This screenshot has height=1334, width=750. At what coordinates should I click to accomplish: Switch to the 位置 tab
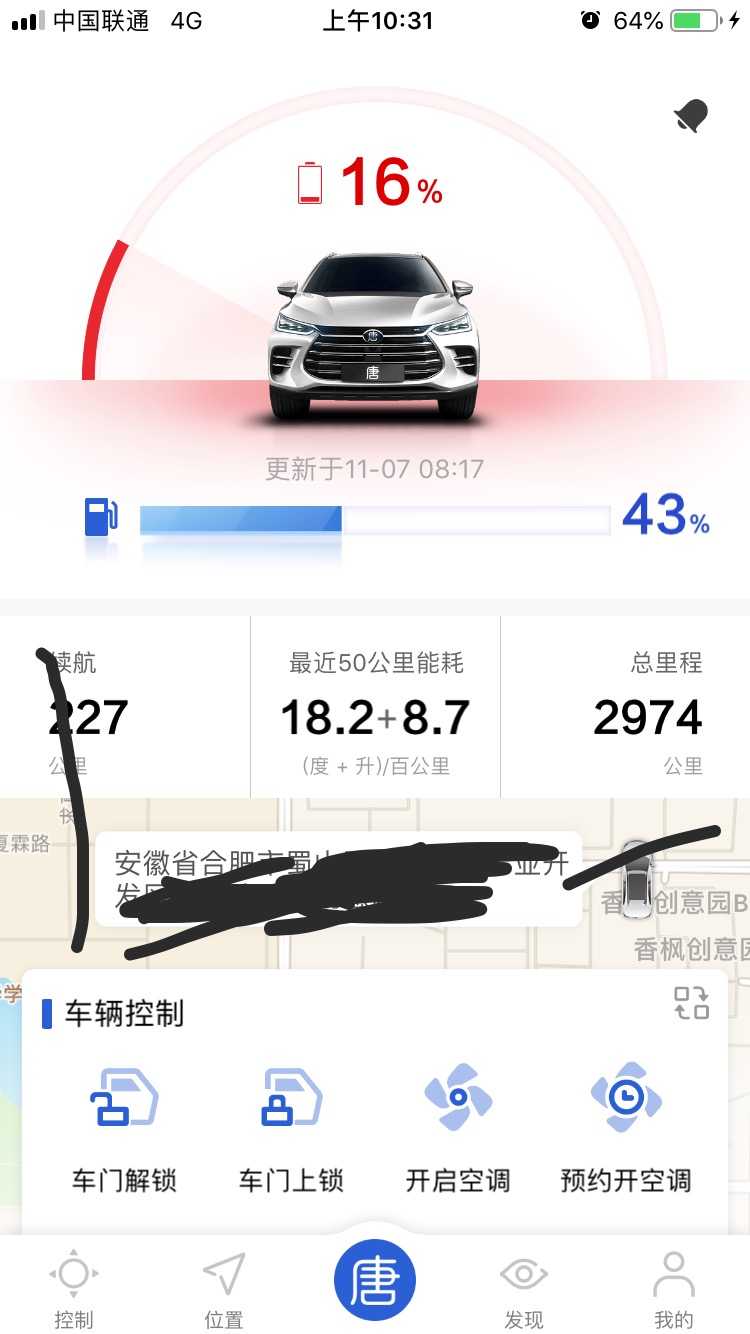click(x=224, y=1290)
